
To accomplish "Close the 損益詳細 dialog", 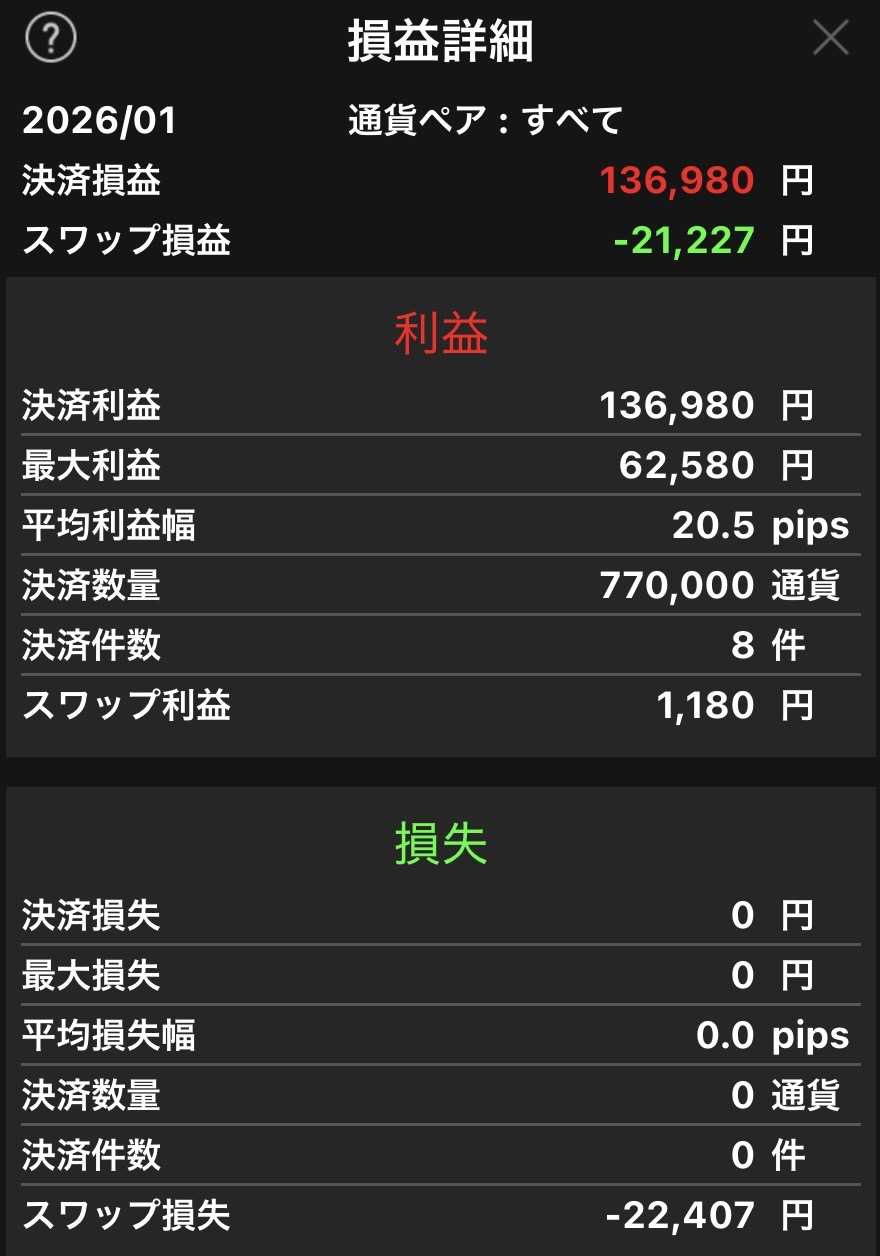I will [x=830, y=39].
